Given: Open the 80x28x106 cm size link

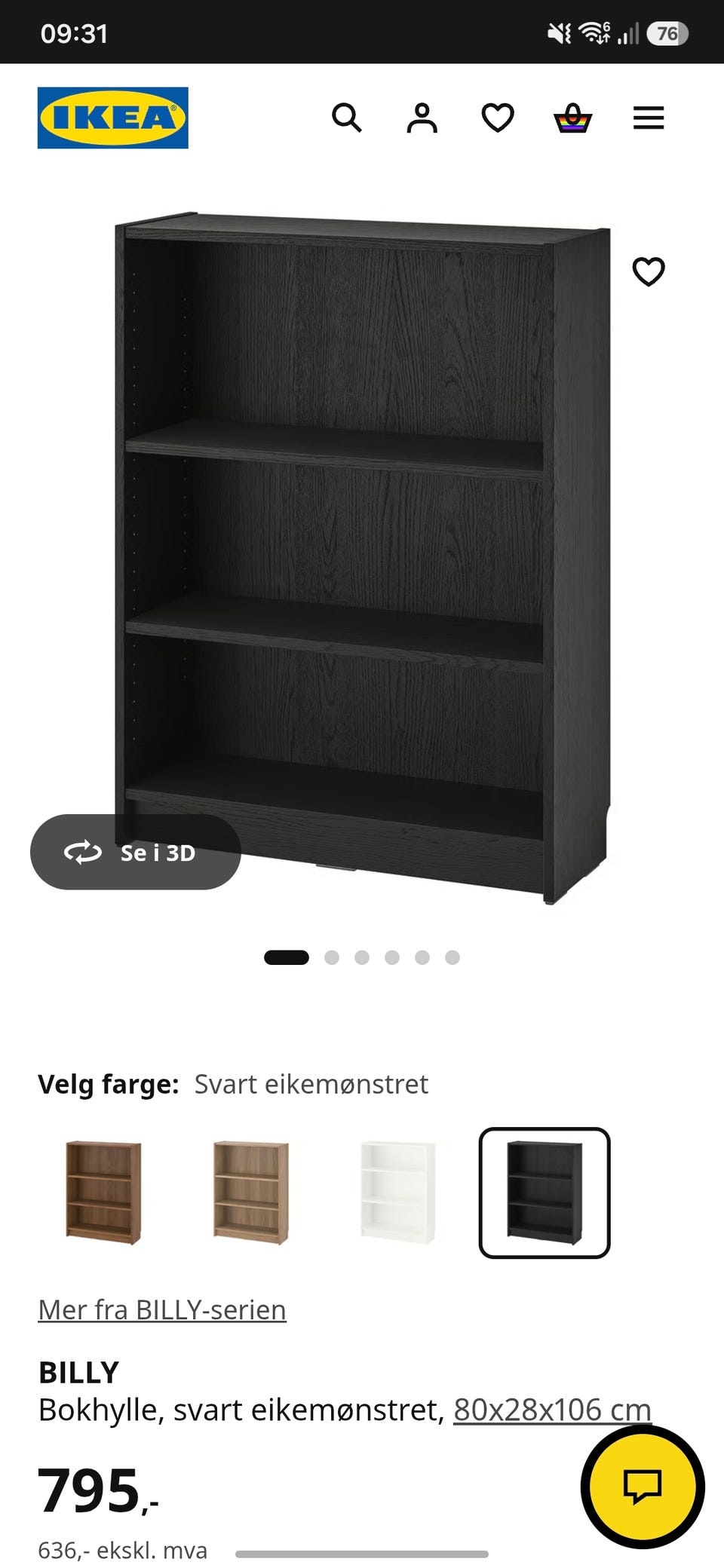Looking at the screenshot, I should pos(552,1410).
